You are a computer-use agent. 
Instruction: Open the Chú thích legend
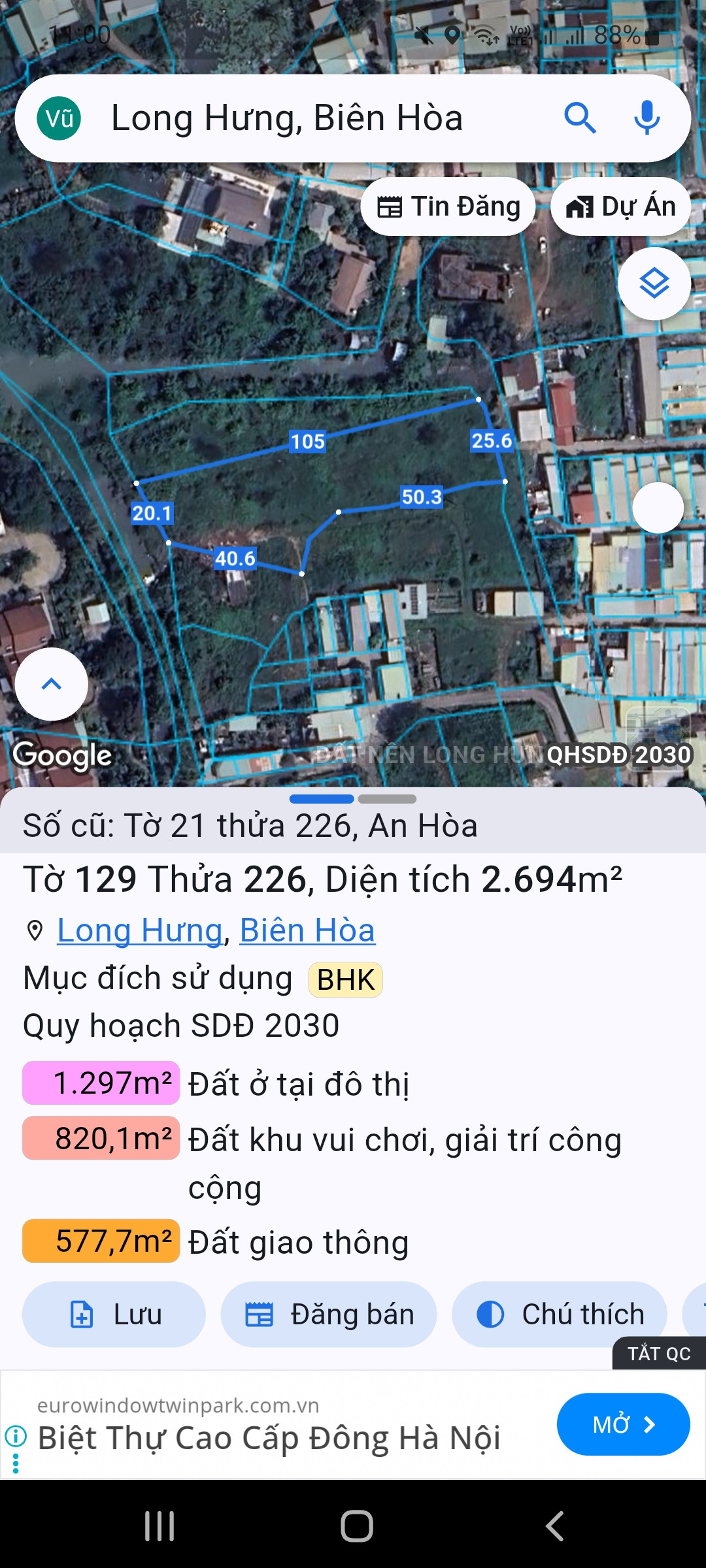(560, 1314)
